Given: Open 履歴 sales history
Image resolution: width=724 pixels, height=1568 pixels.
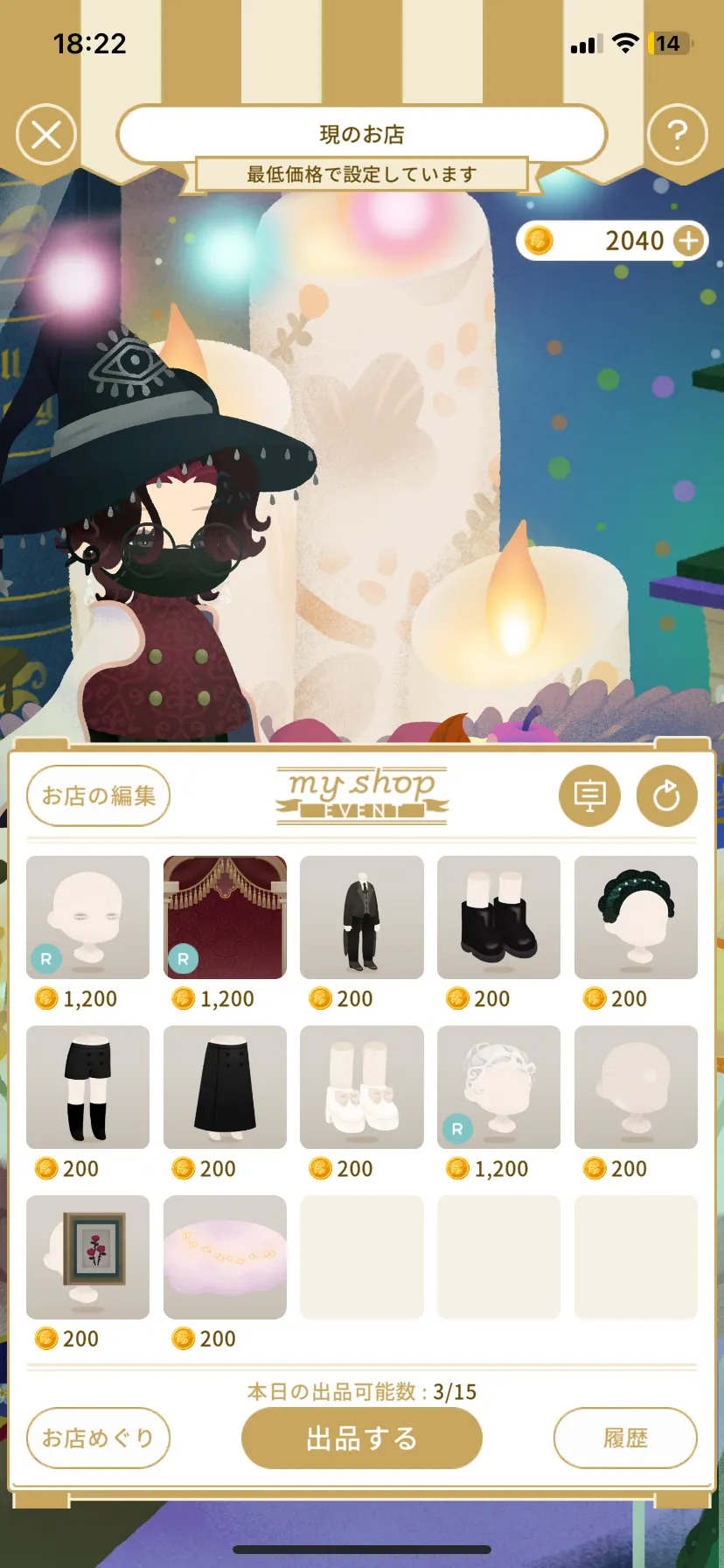Looking at the screenshot, I should click(625, 1438).
